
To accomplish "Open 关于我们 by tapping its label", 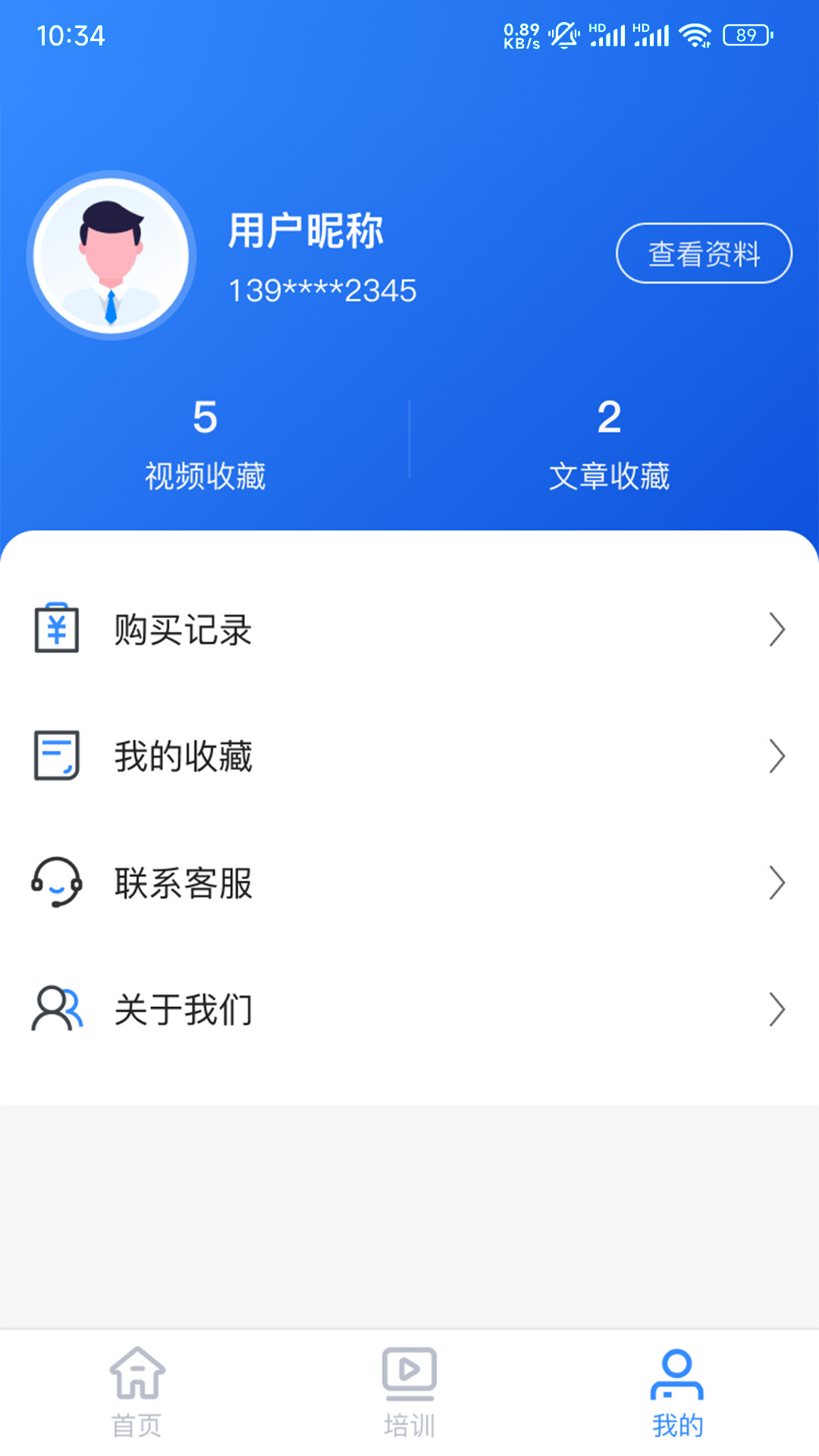I will click(184, 1009).
